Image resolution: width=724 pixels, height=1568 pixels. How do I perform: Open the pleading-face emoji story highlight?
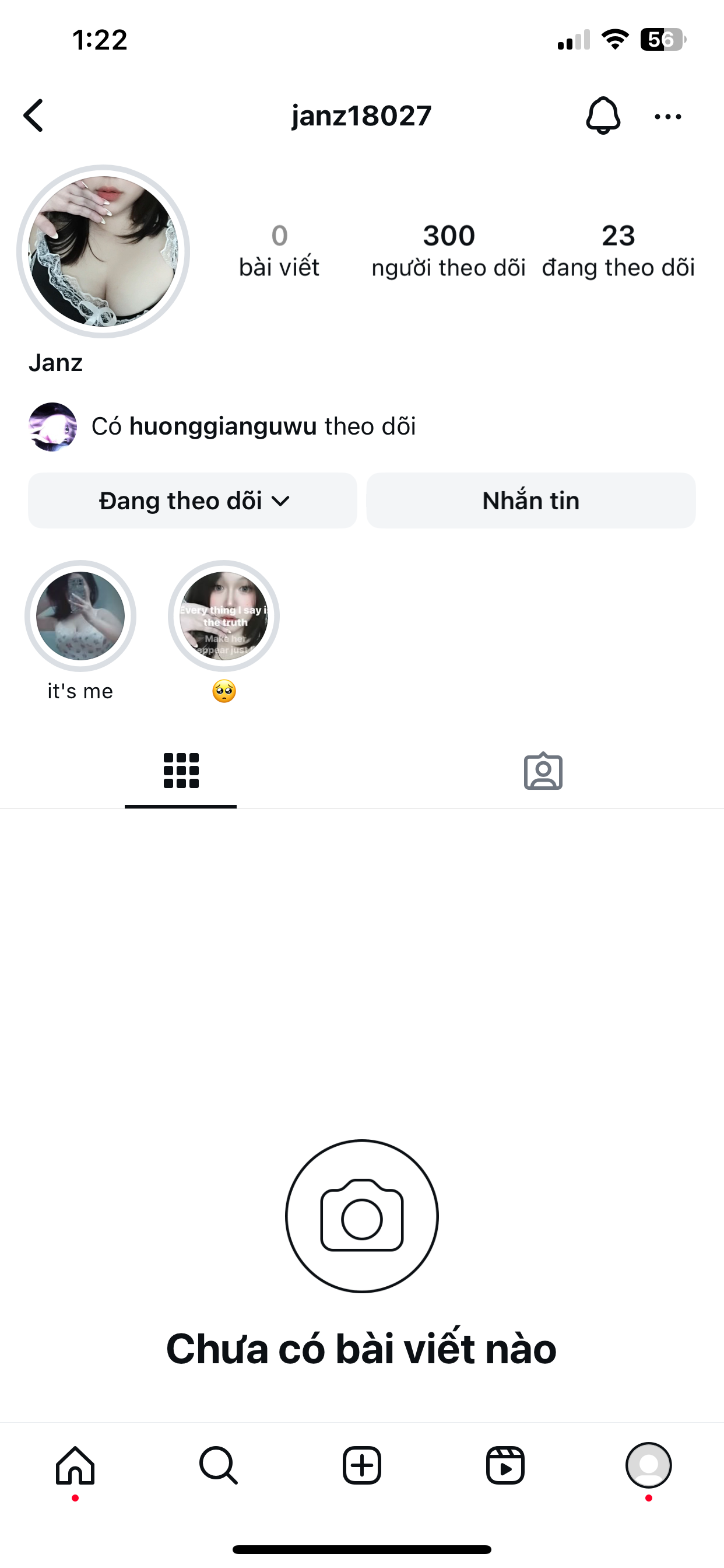coord(224,616)
